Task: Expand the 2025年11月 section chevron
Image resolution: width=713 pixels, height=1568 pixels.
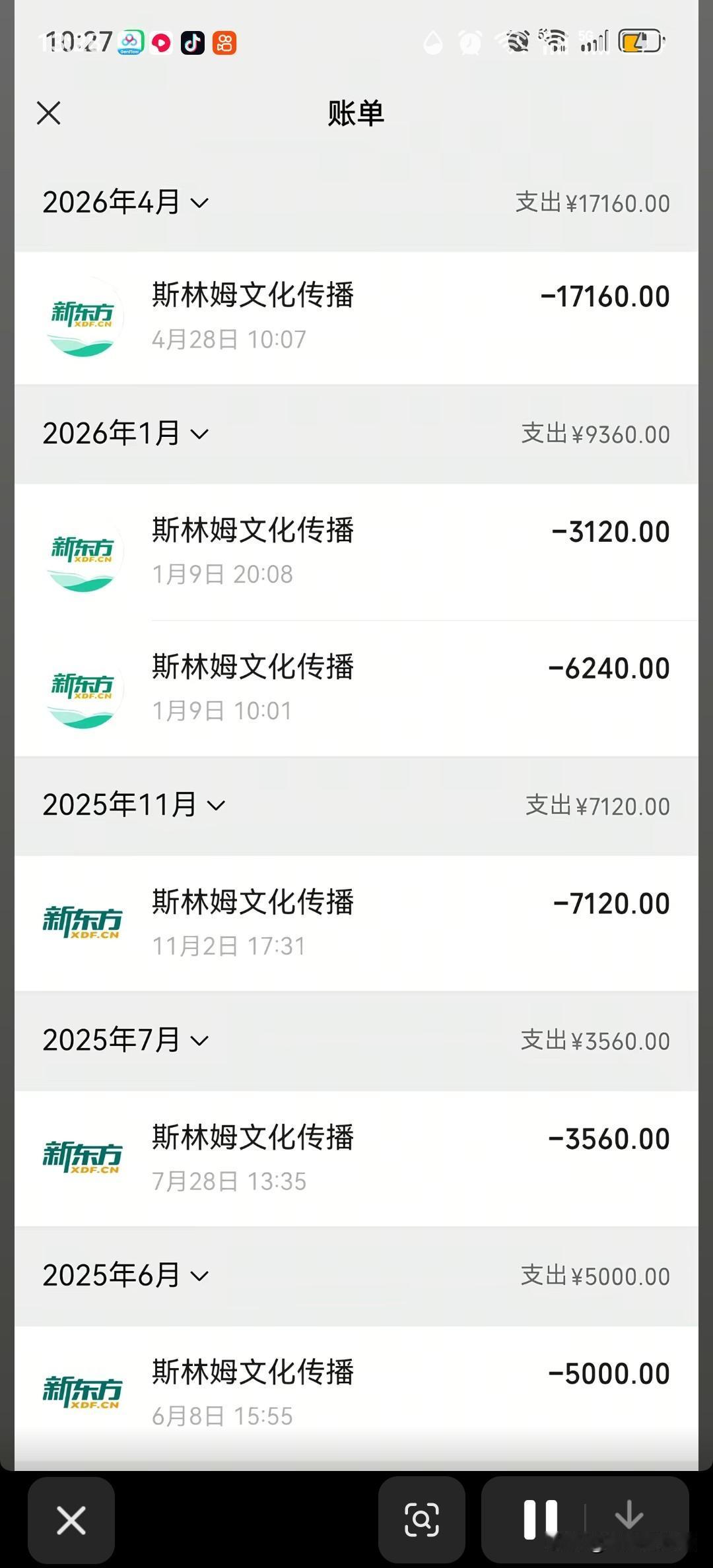Action: point(215,806)
